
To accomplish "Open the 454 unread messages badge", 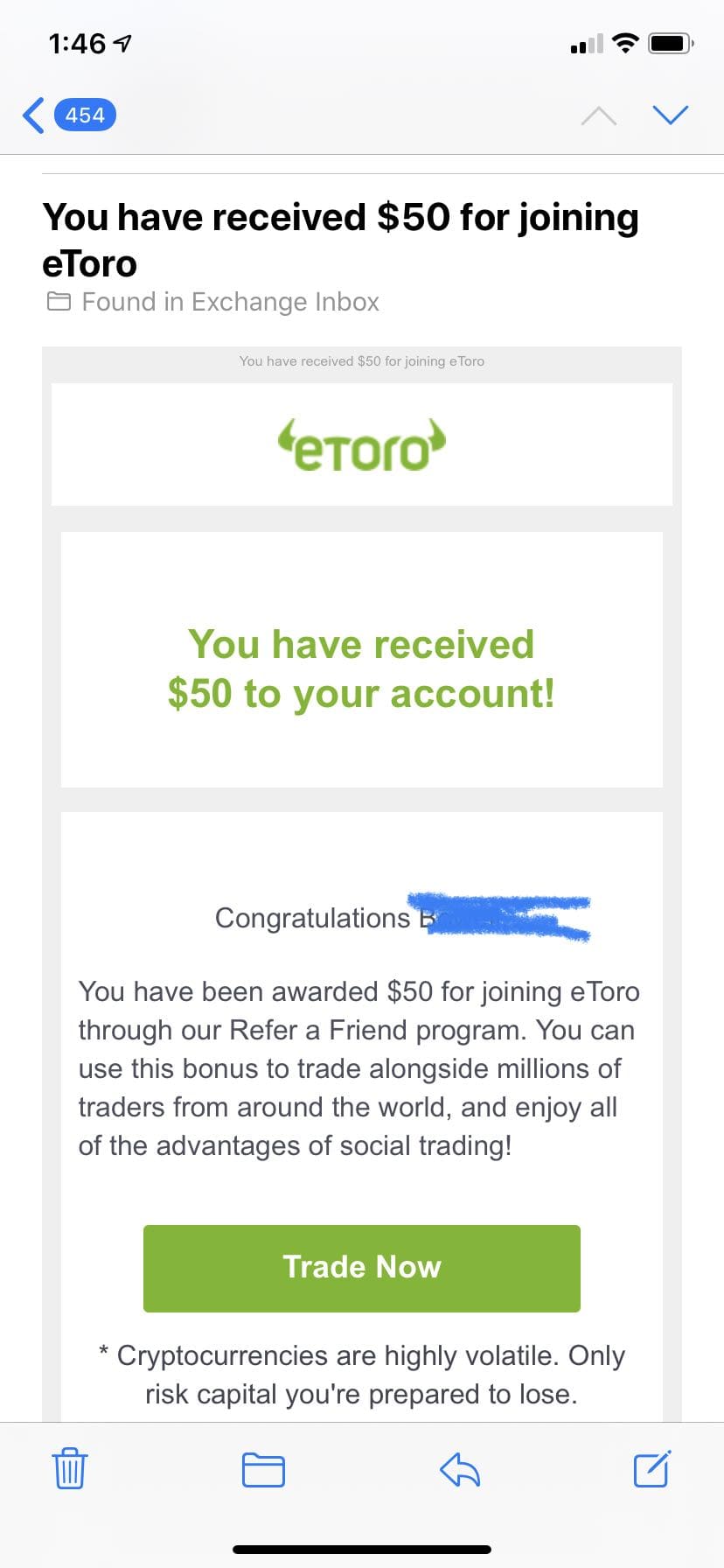I will coord(83,115).
